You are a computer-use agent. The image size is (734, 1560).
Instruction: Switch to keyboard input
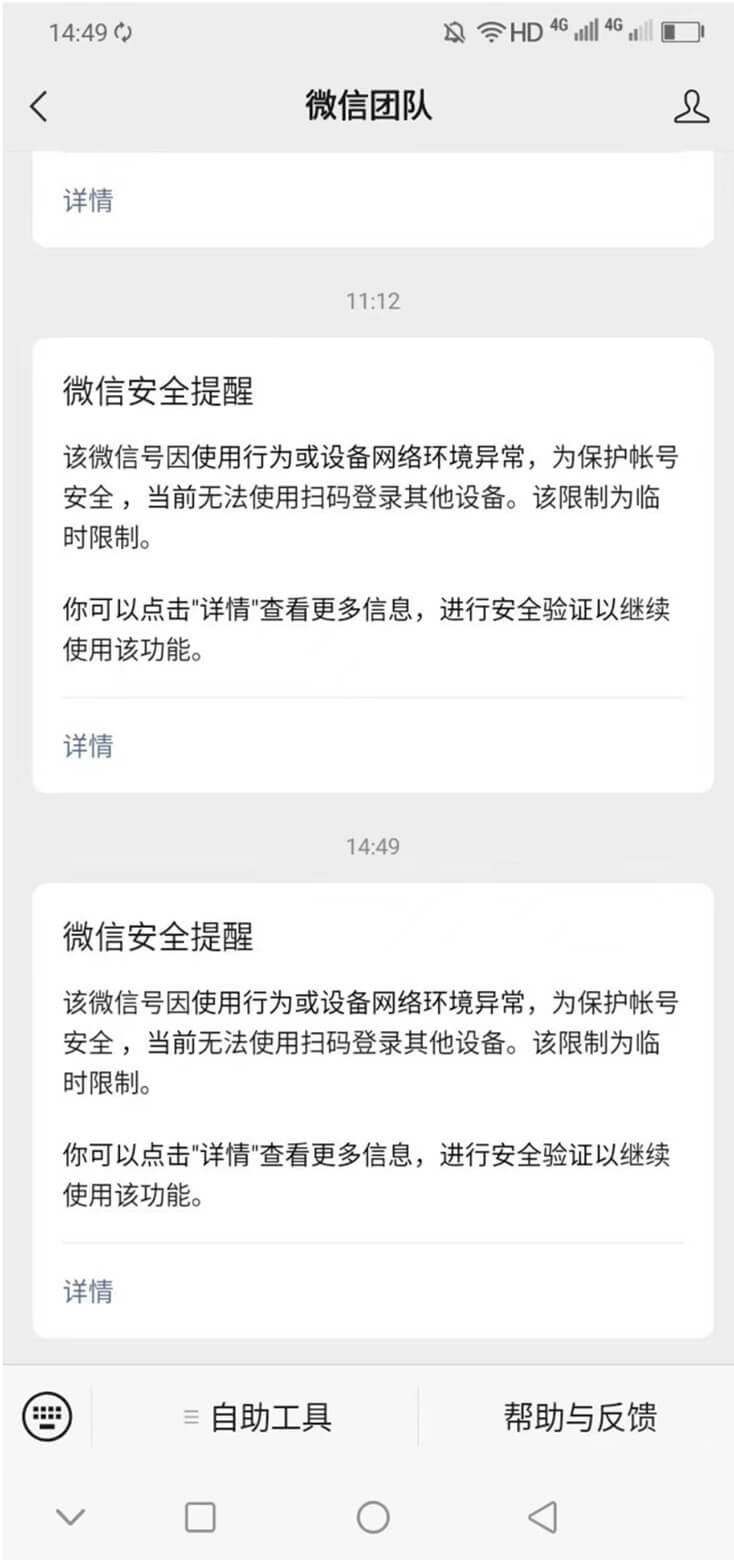click(47, 1416)
